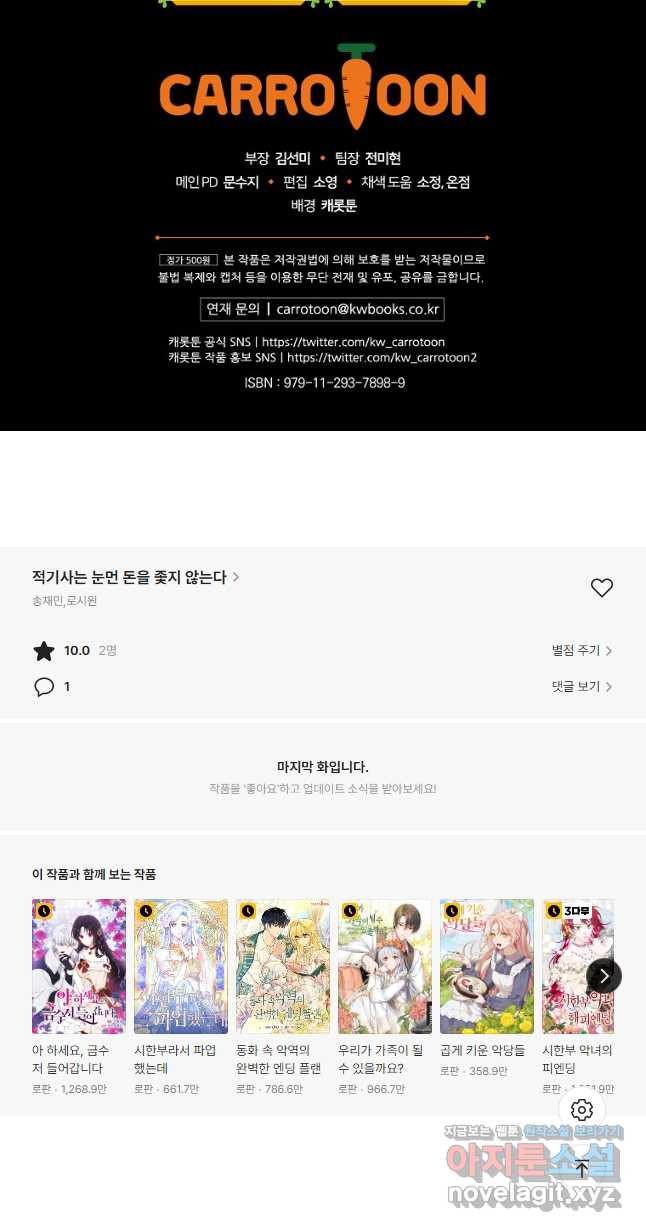This screenshot has width=646, height=1232.
Task: Open 우리가 가족이 될 수 있을까?
Action: point(385,966)
